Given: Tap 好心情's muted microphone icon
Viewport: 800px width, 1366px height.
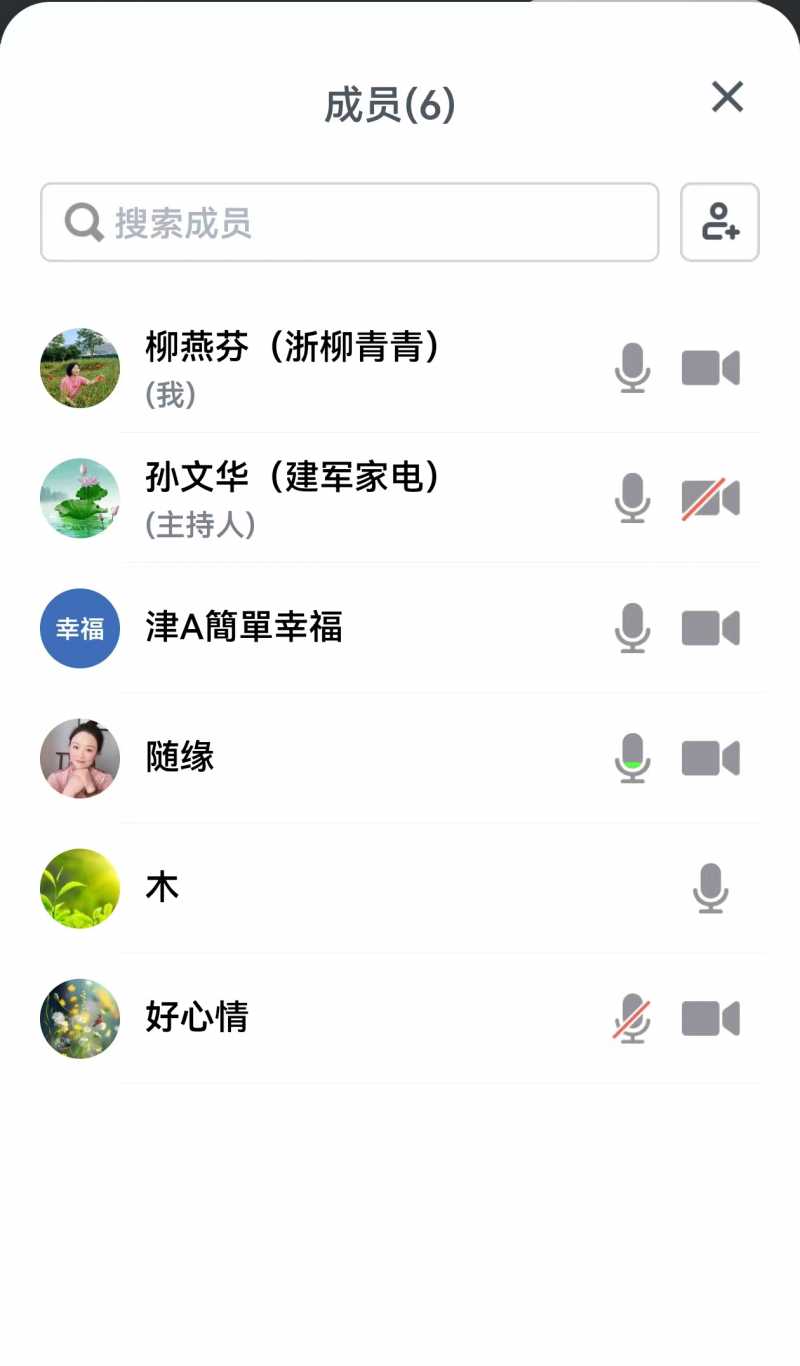Looking at the screenshot, I should point(632,1018).
